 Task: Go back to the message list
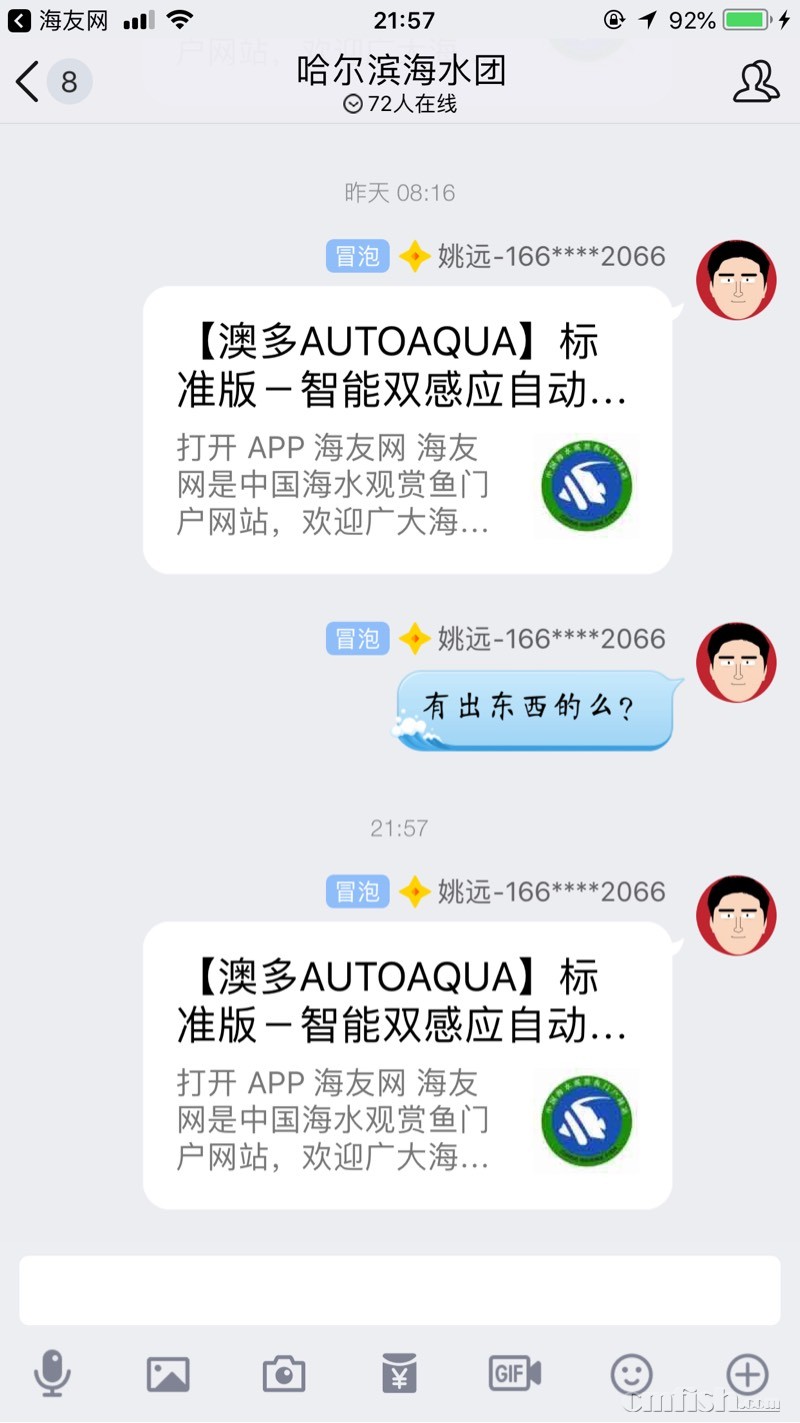coord(30,81)
